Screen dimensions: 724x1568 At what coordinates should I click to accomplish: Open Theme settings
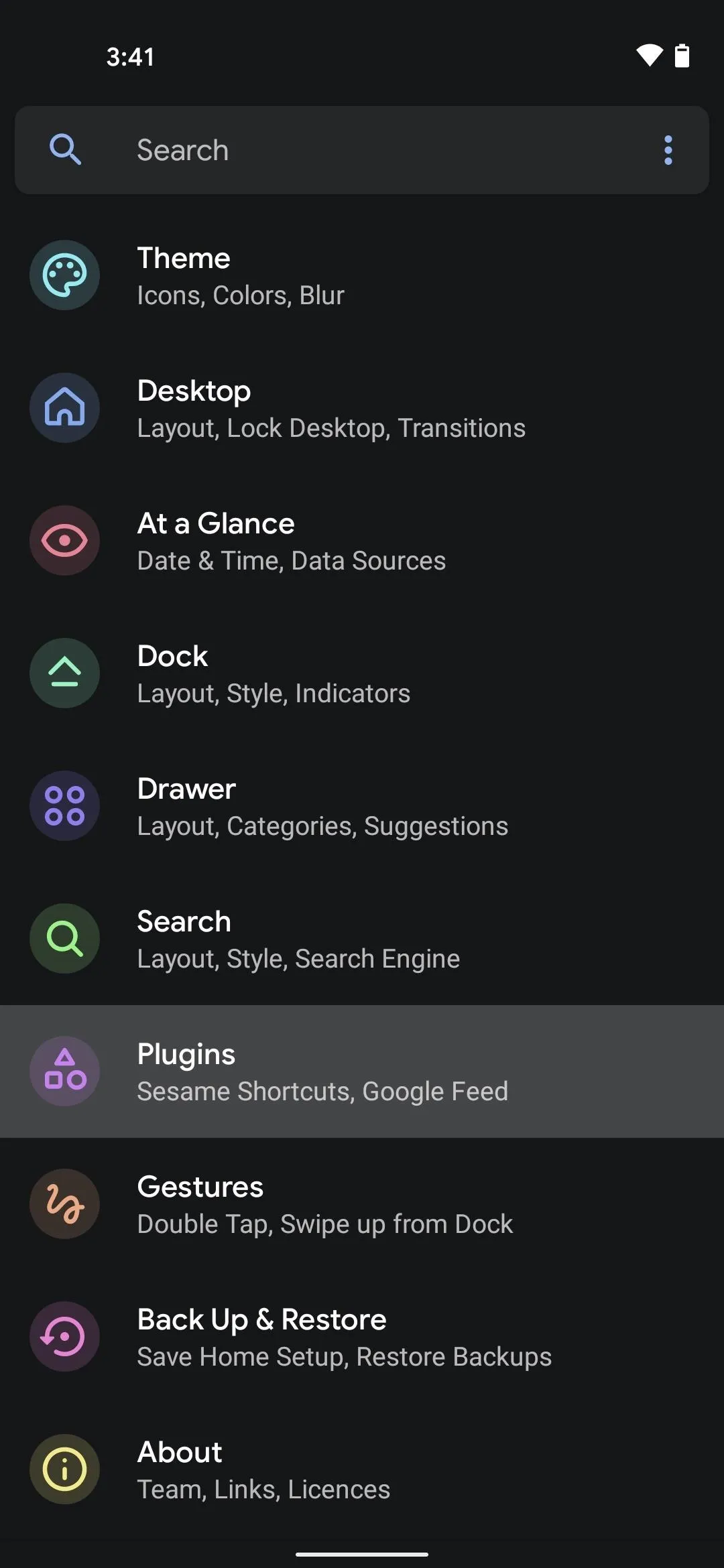[362, 275]
